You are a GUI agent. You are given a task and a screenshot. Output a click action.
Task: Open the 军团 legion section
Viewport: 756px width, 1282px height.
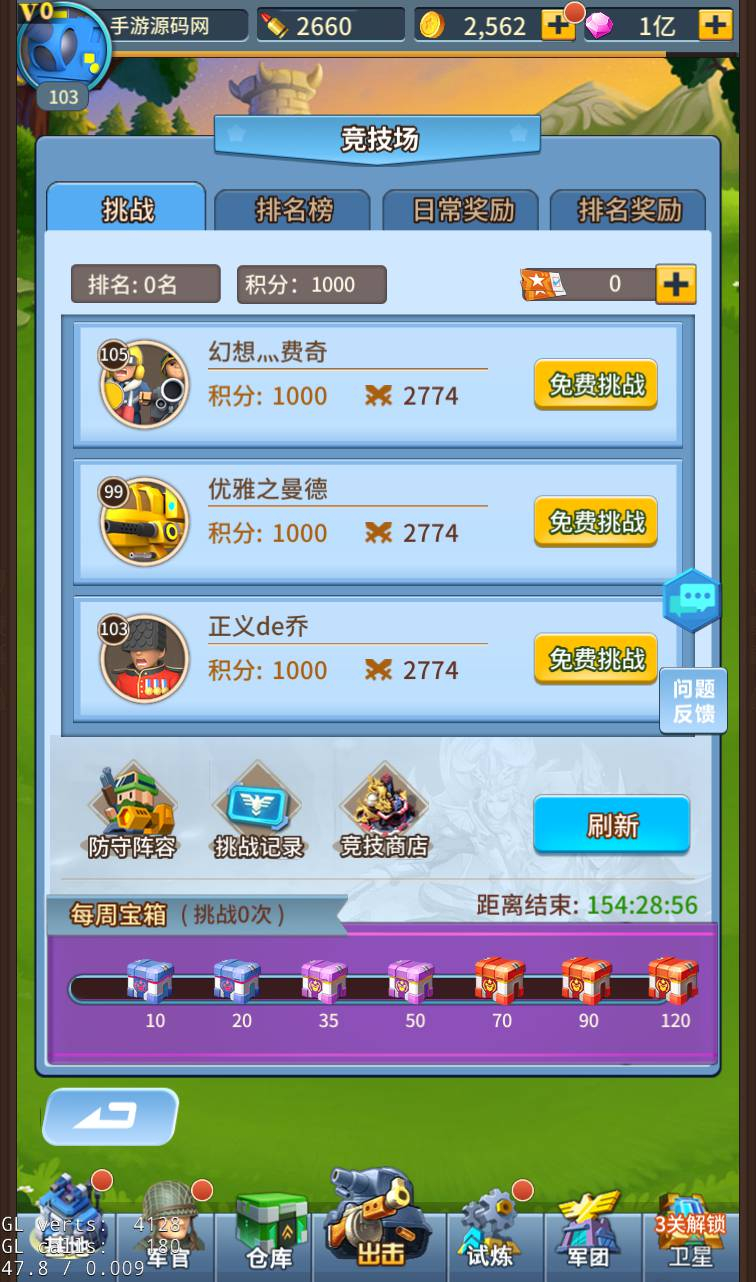tap(590, 1235)
